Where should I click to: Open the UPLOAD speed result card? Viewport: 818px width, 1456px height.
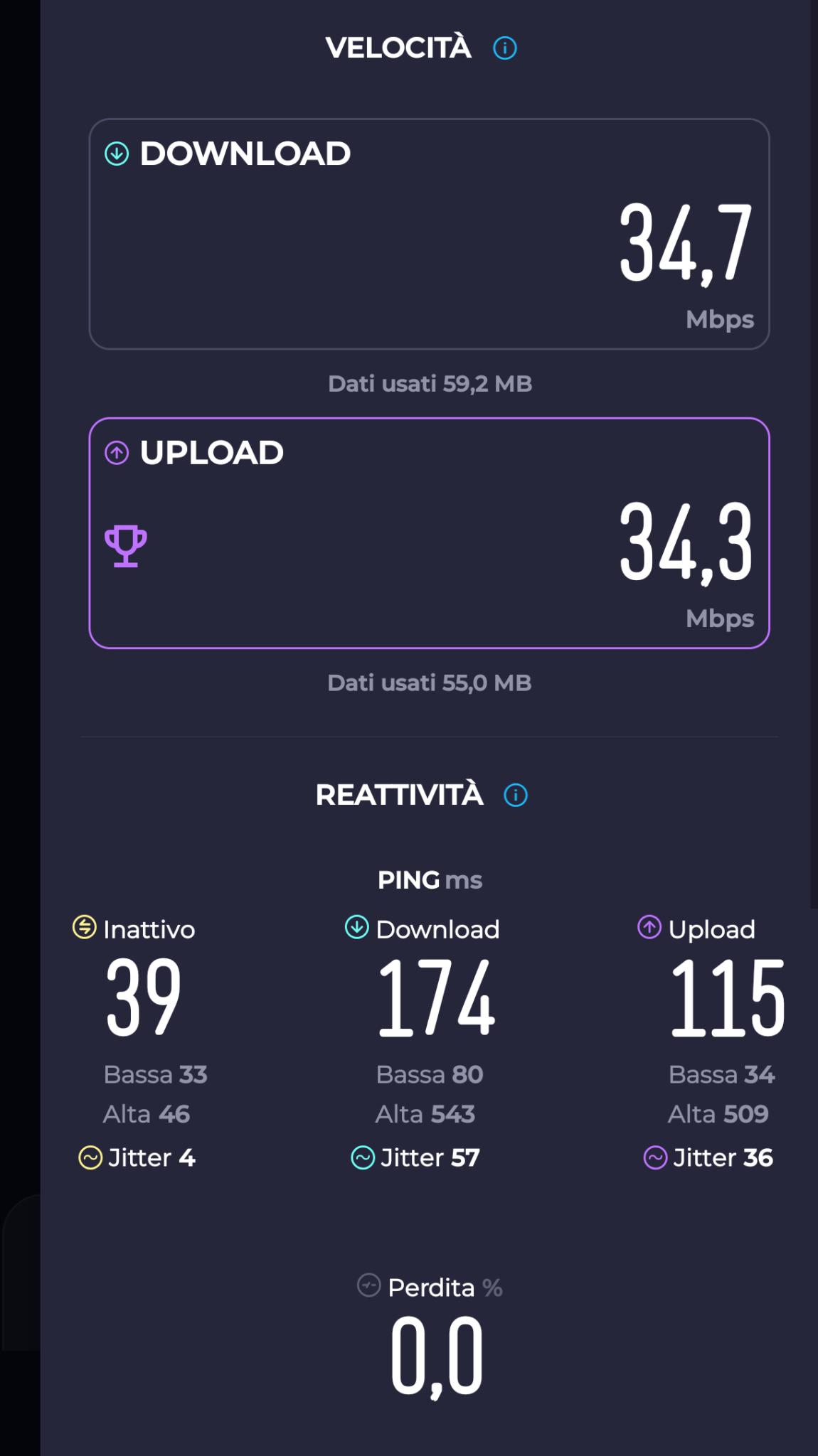(x=430, y=533)
